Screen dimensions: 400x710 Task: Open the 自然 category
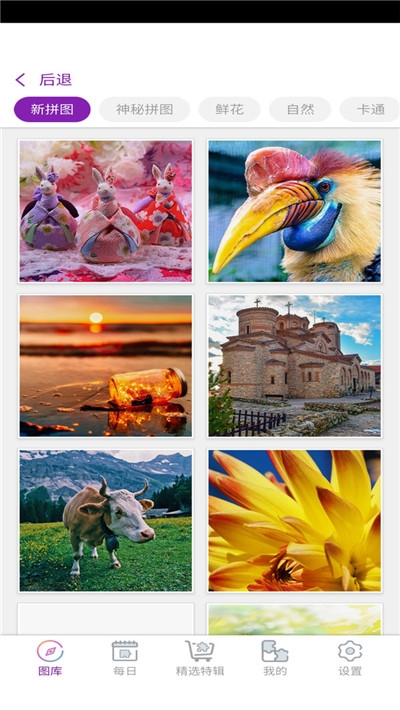[300, 109]
